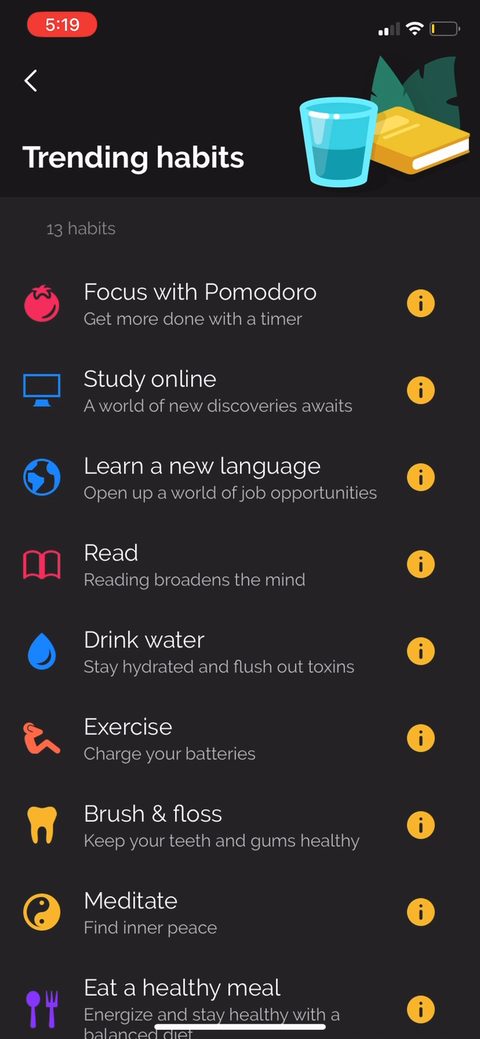480x1039 pixels.
Task: Add the Drink water habit
Action: point(240,651)
